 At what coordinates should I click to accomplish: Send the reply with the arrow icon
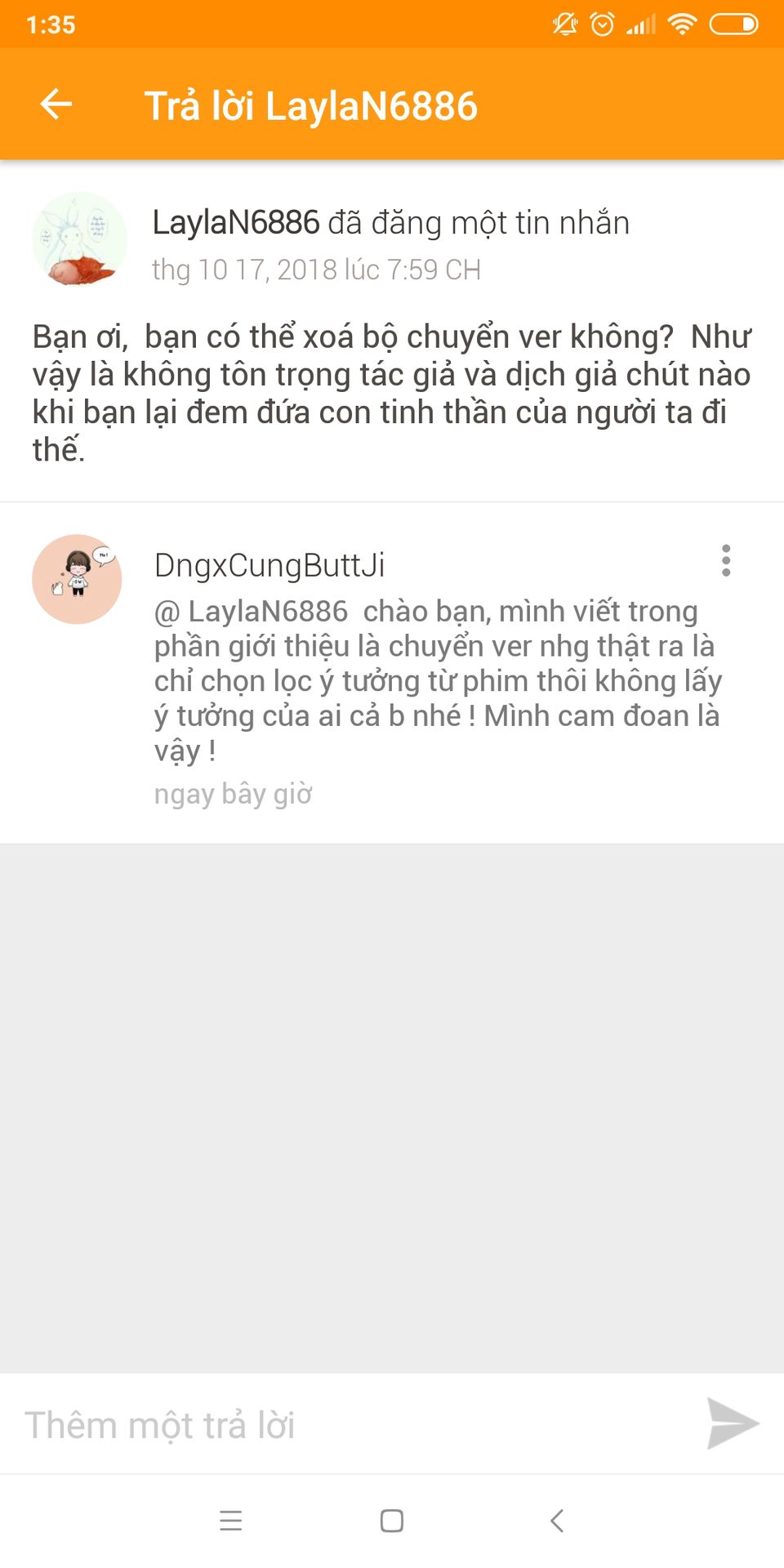pyautogui.click(x=733, y=1424)
